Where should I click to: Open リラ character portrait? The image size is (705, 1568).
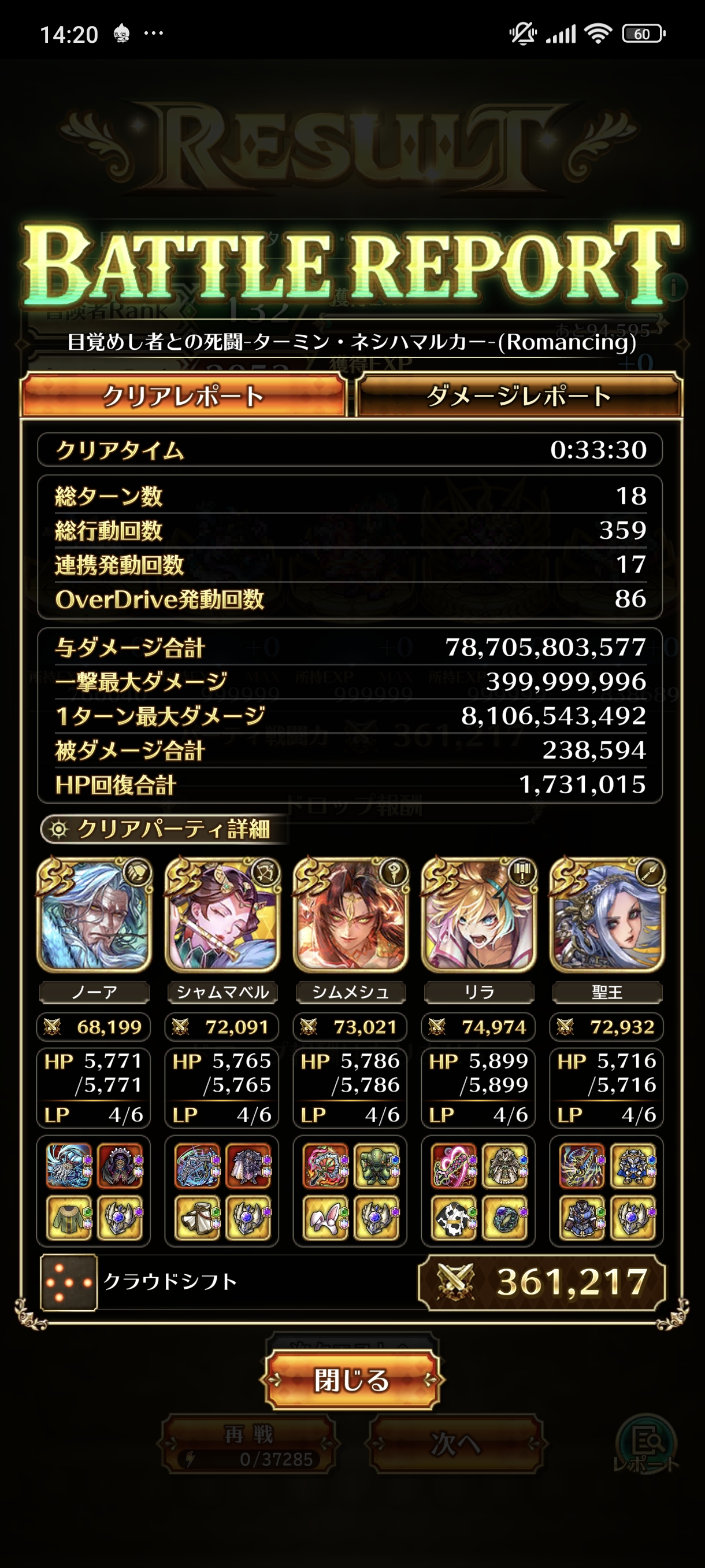479,915
